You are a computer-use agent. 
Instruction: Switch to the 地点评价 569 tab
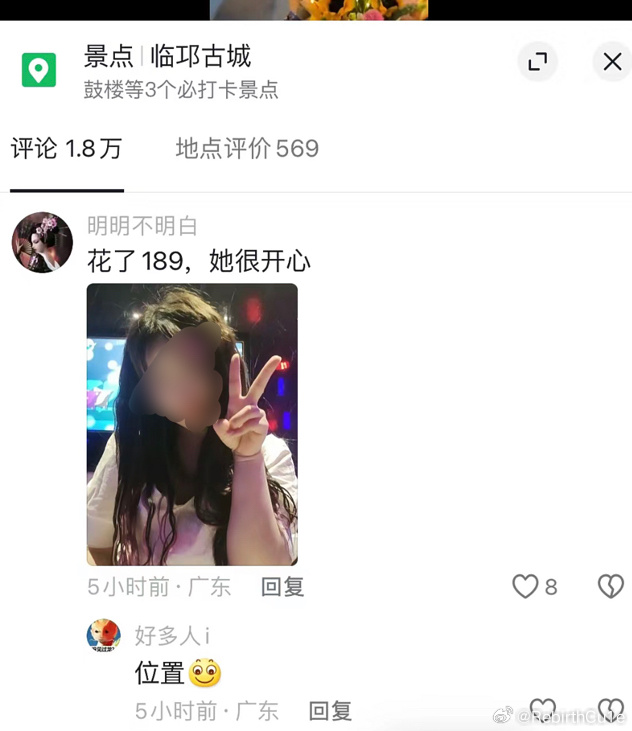tap(247, 149)
